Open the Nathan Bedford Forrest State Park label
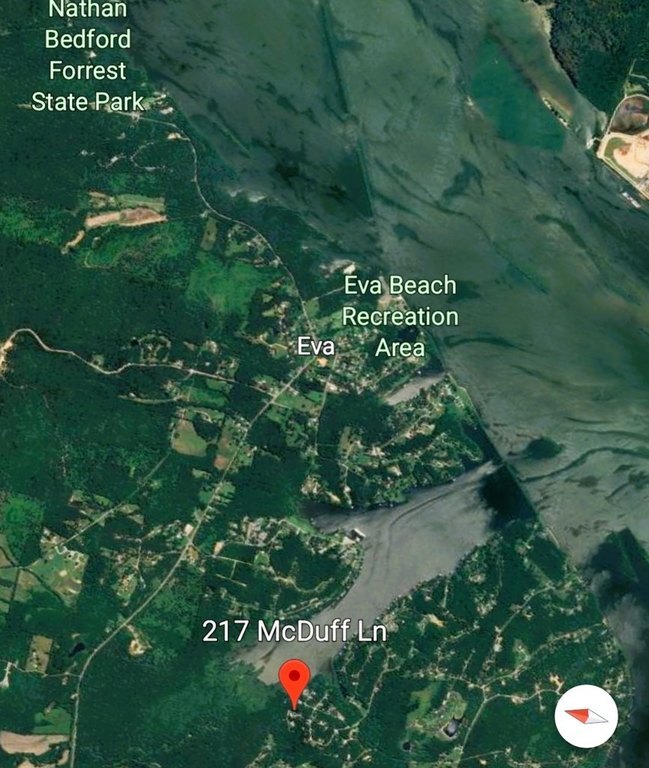Screen dimensions: 649x768 pos(88,57)
